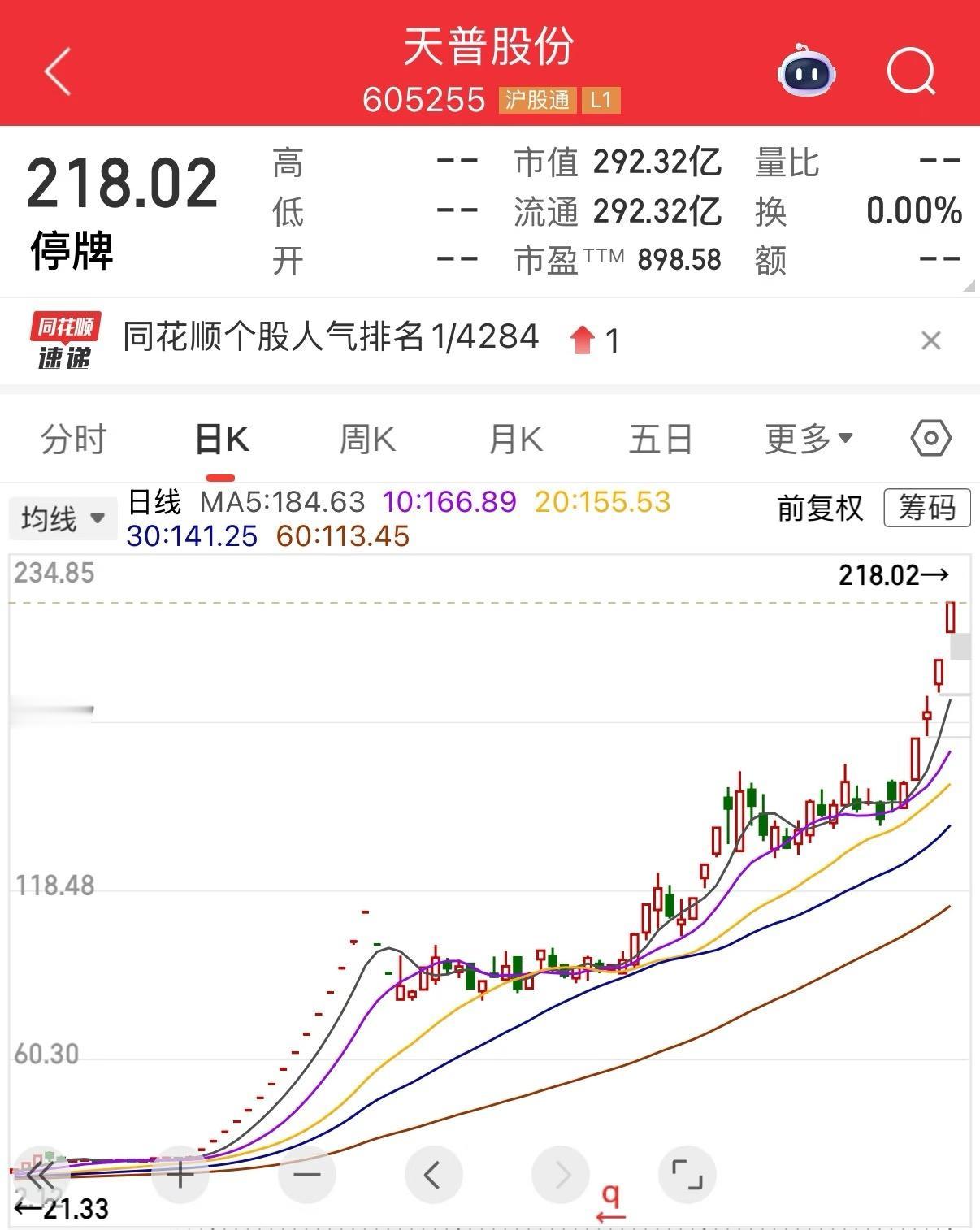Image resolution: width=980 pixels, height=1230 pixels.
Task: Enable the 筹码 chip distribution view
Action: [x=926, y=508]
